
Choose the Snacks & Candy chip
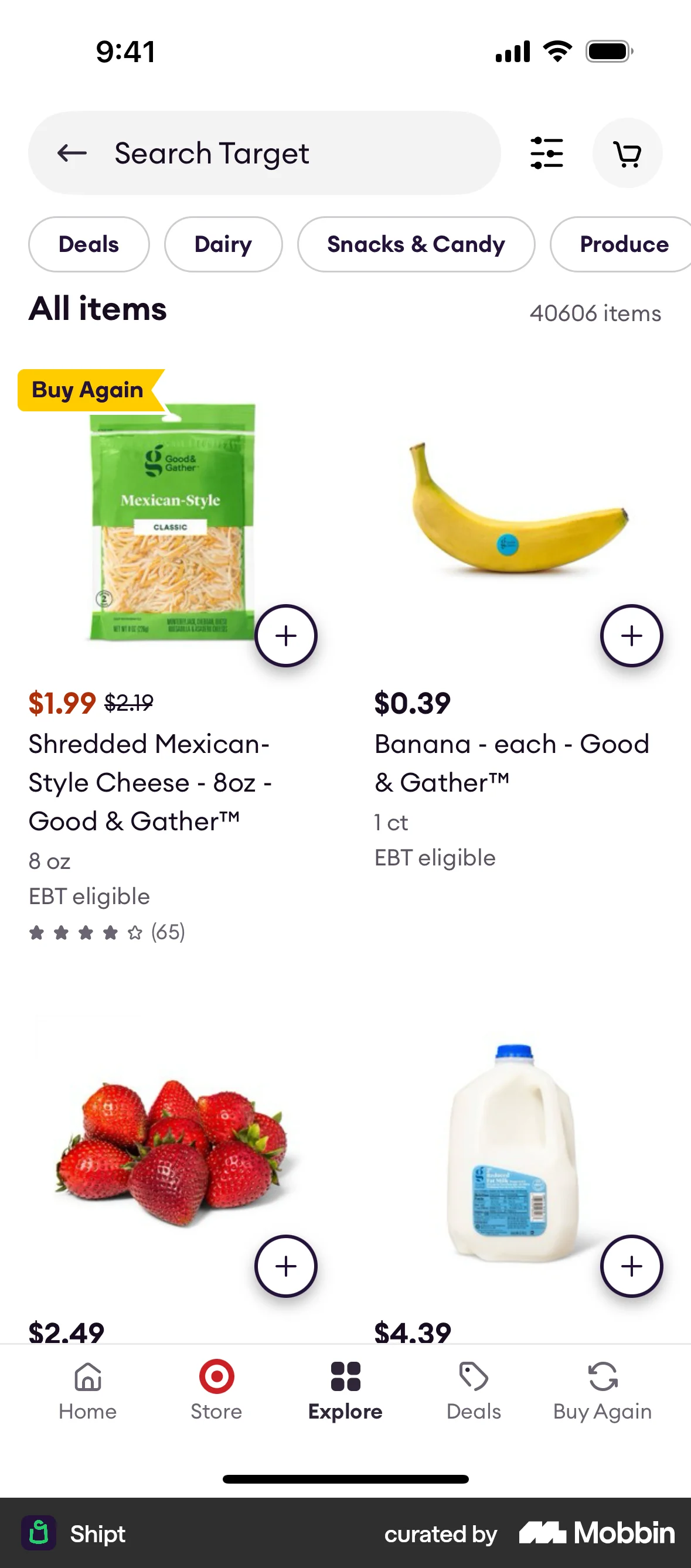[416, 245]
